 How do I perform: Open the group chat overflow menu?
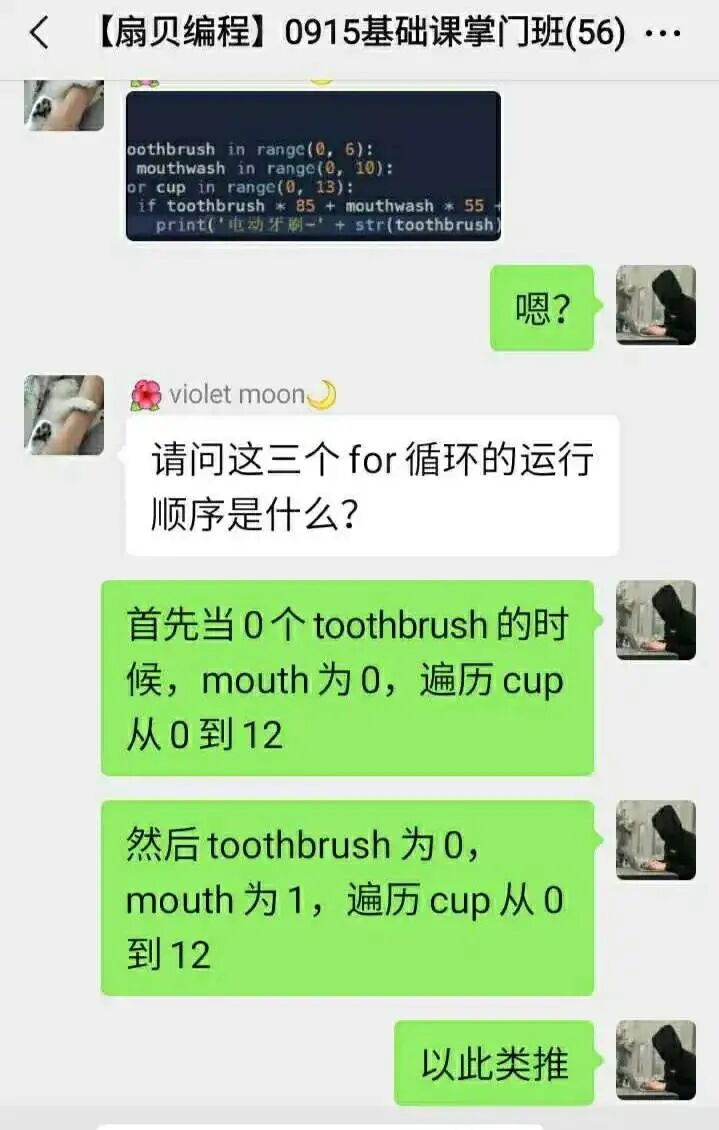tap(663, 34)
